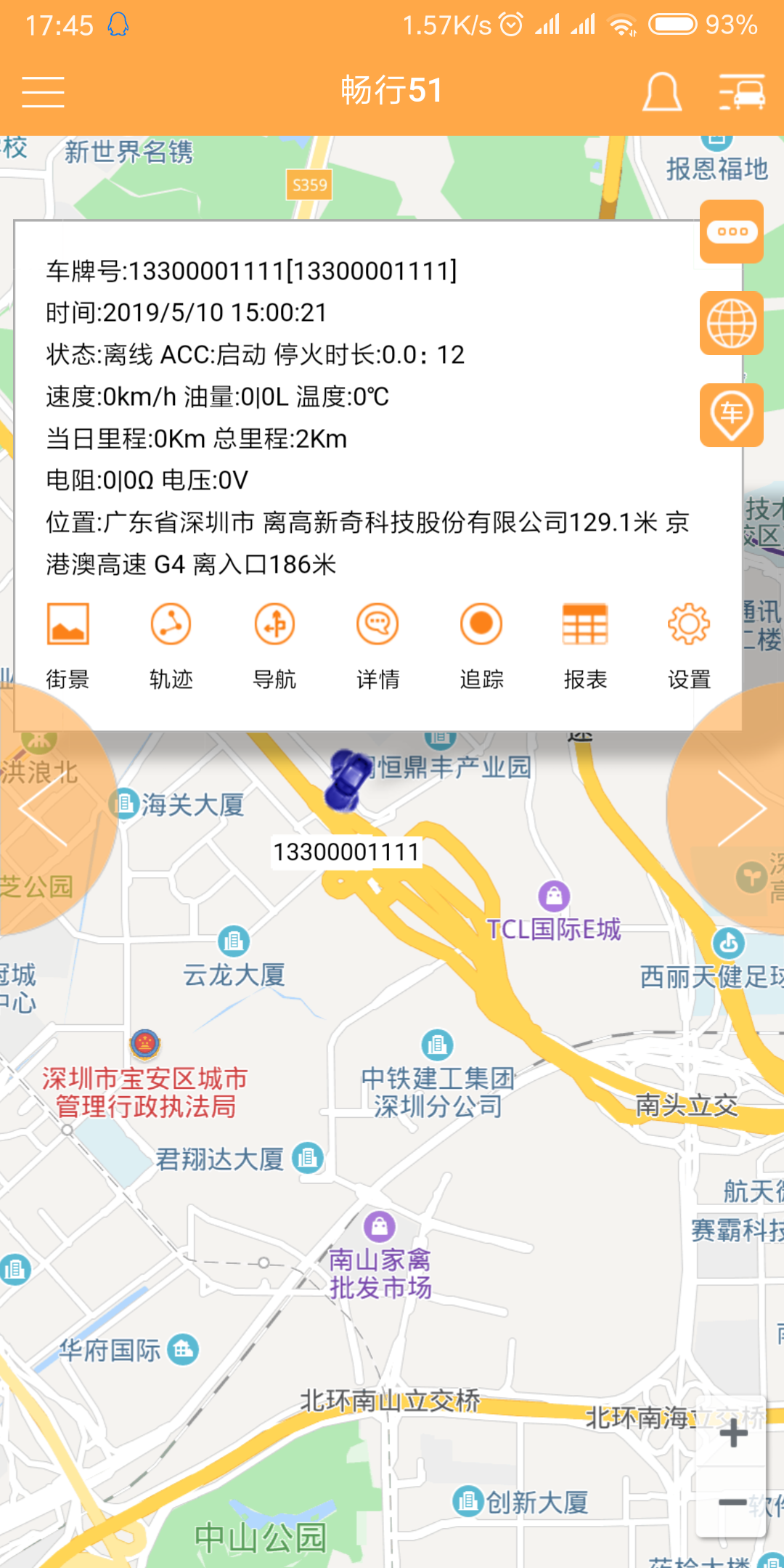Switch map type using globe icon
Viewport: 784px width, 1568px height.
[x=731, y=324]
